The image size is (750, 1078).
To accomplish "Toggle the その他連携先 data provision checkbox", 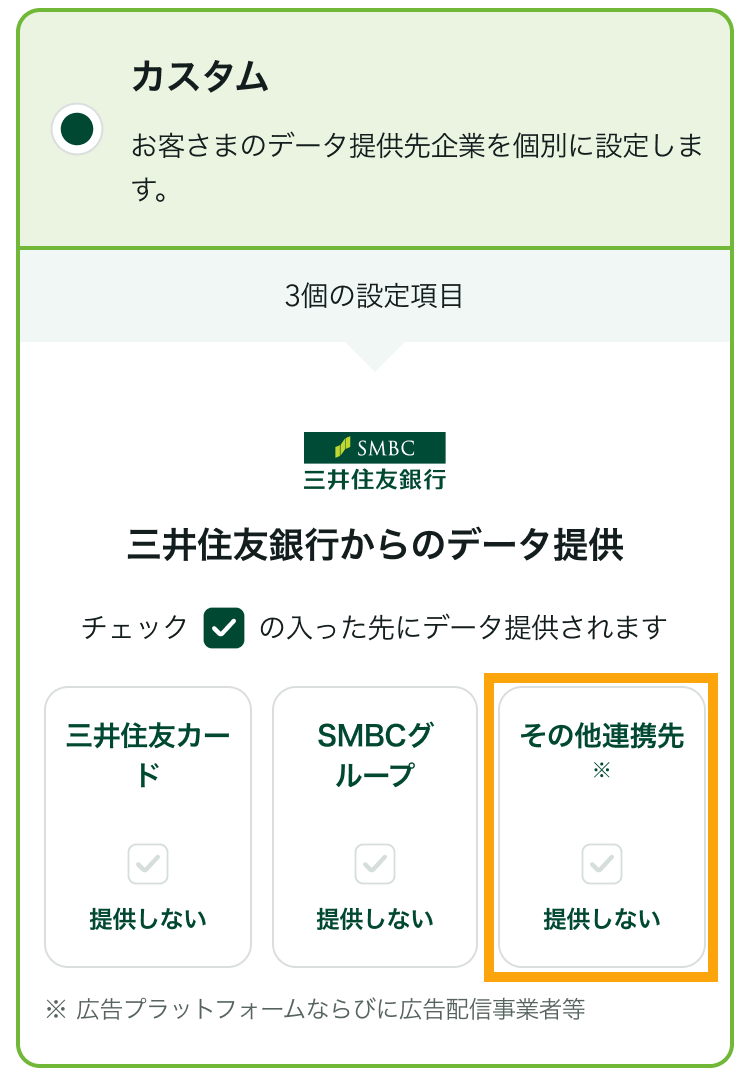I will 602,864.
